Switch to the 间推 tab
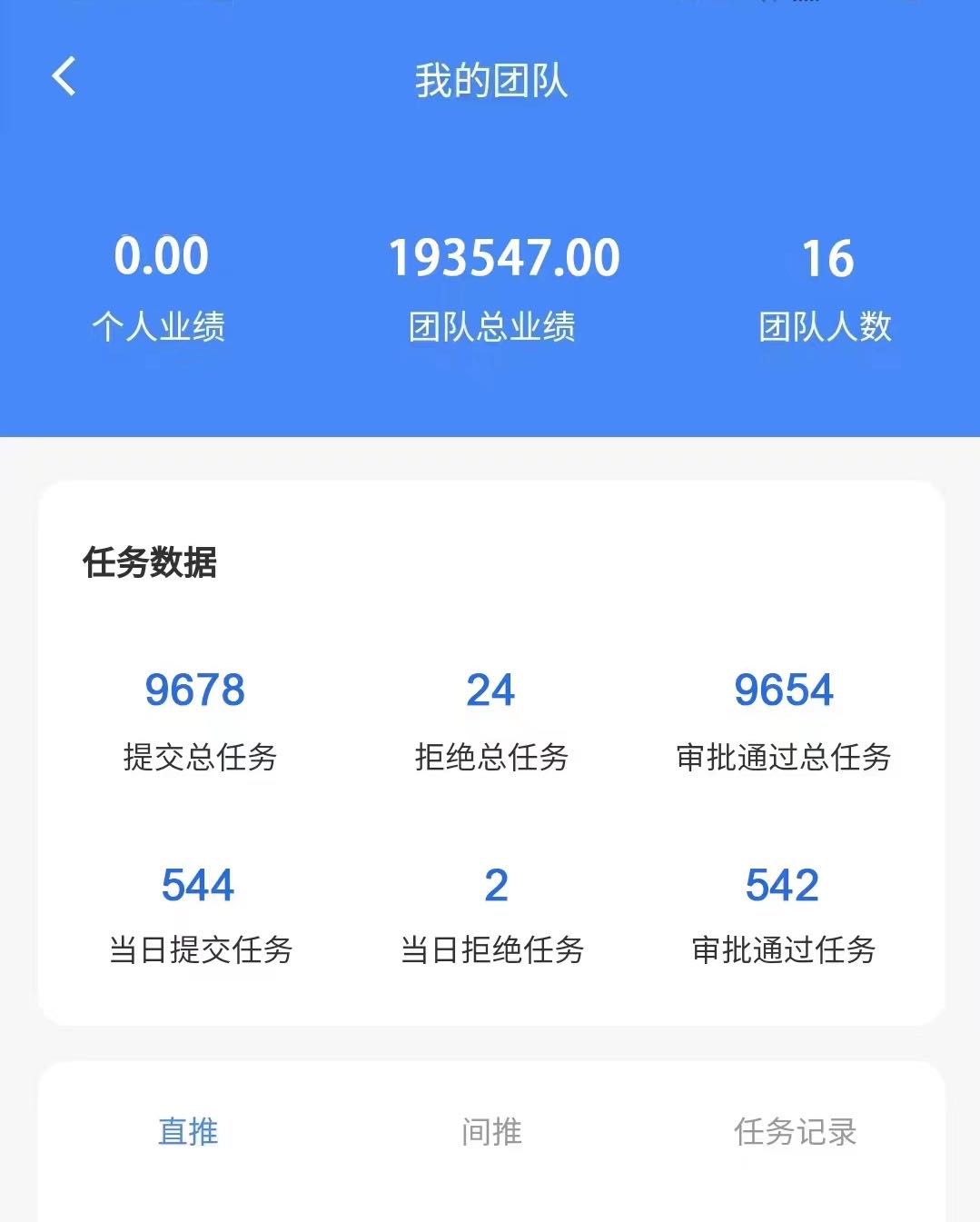 491,1132
